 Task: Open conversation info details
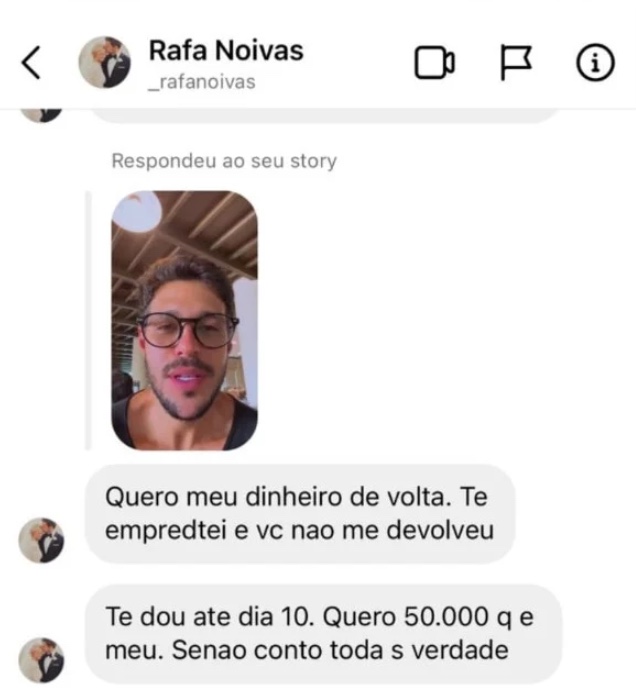pyautogui.click(x=595, y=63)
